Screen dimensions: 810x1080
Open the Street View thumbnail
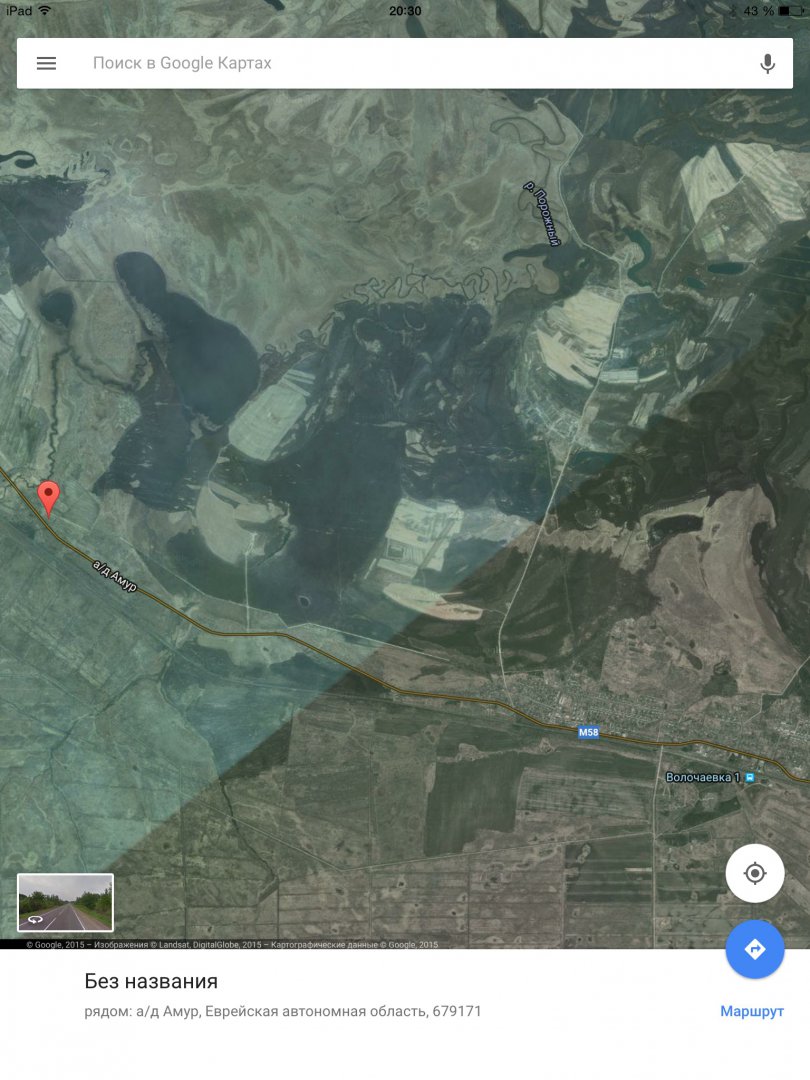coord(65,902)
